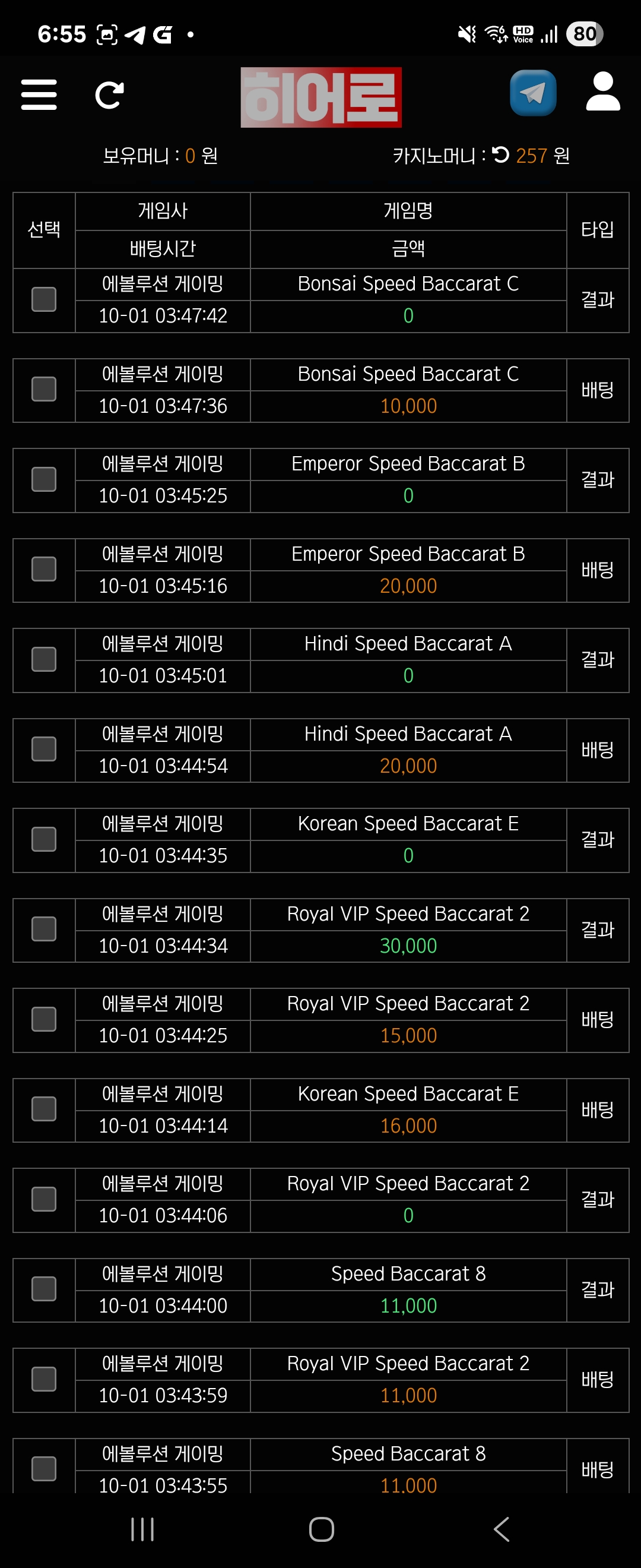Check the 03:44:34 Royal VIP Speed Baccarat 2 row
Screen dimensions: 641x1568
tap(44, 930)
